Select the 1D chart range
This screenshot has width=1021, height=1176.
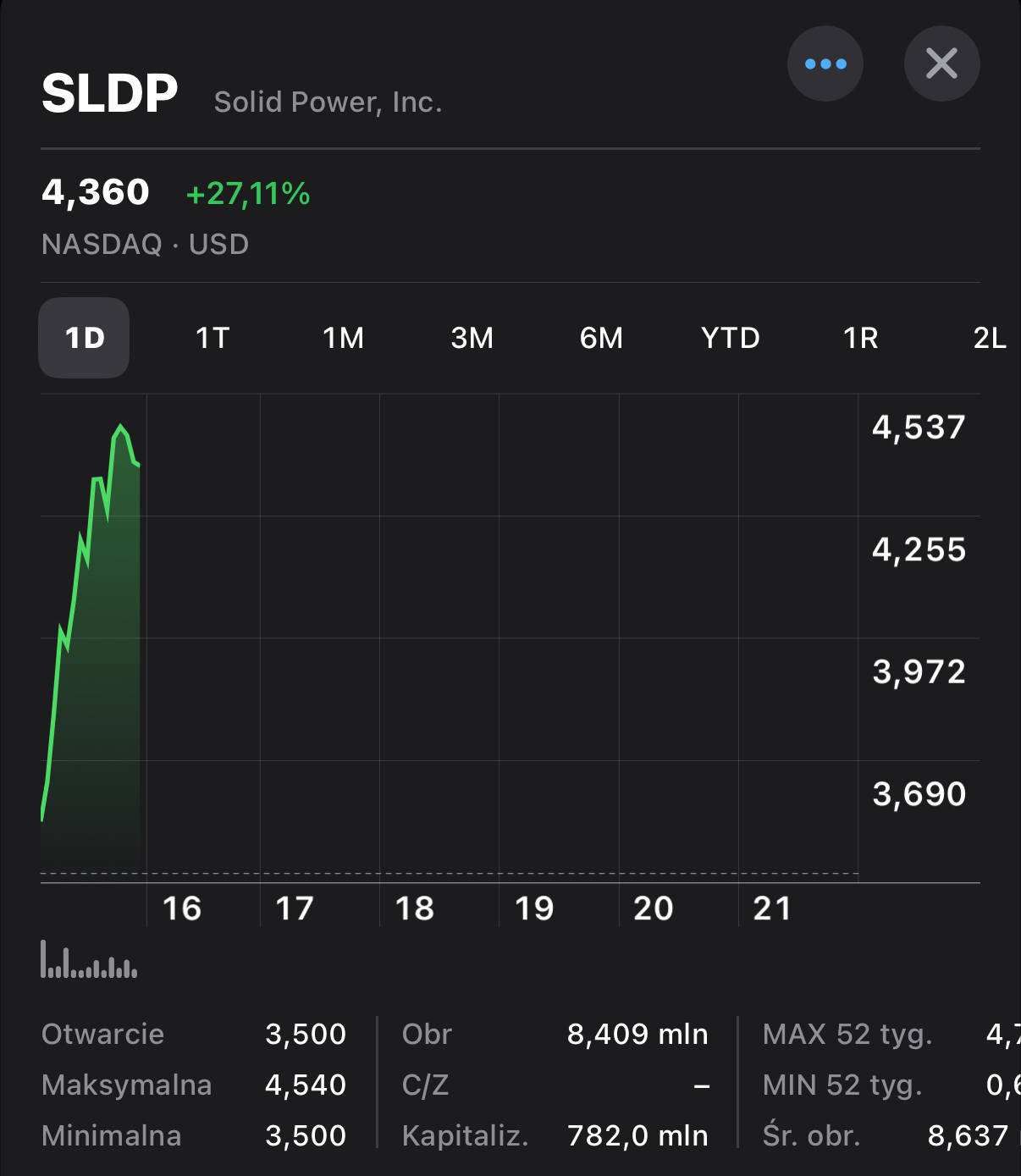(x=84, y=338)
